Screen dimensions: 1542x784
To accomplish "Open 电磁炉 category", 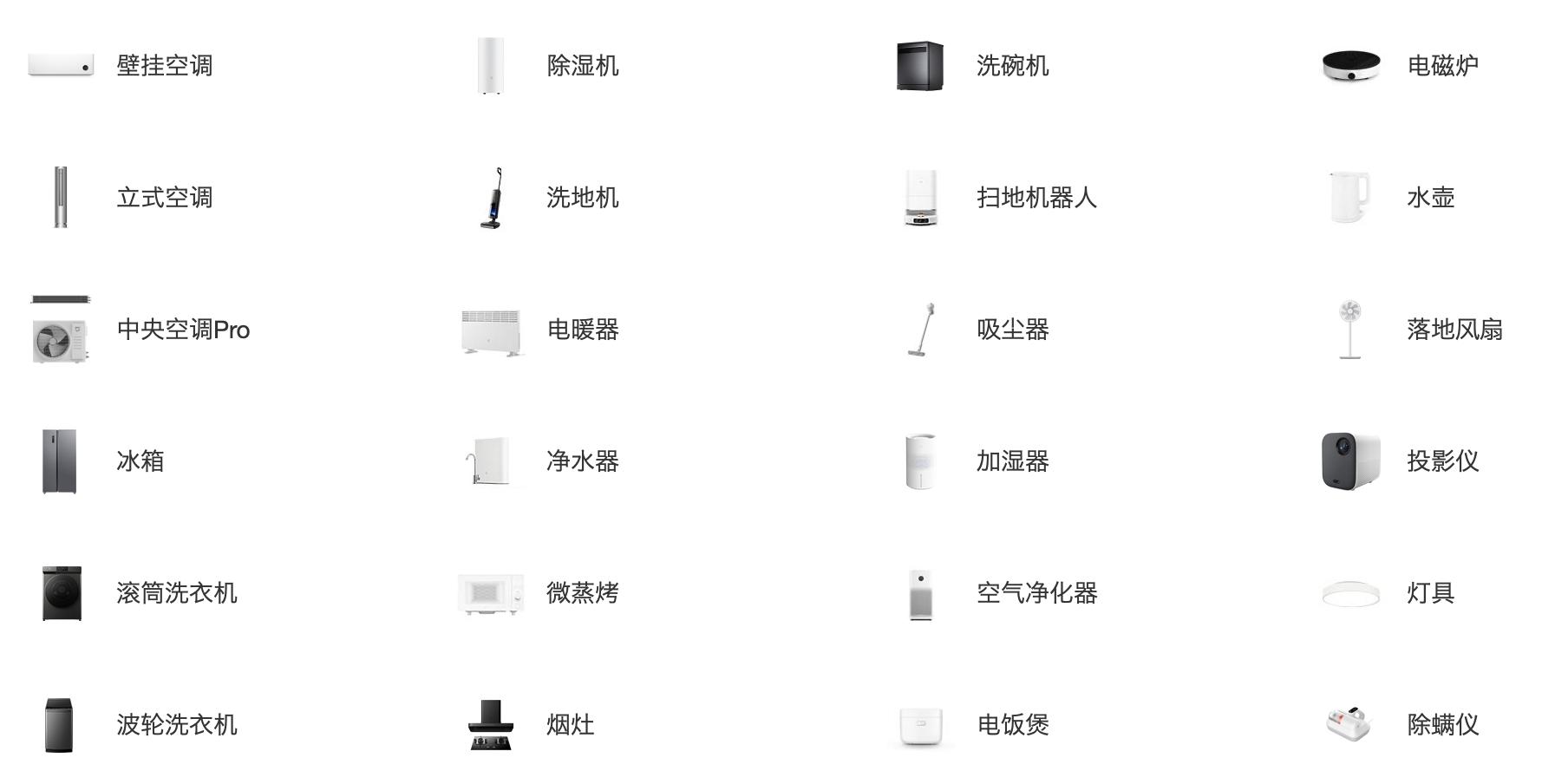I will tap(1443, 66).
